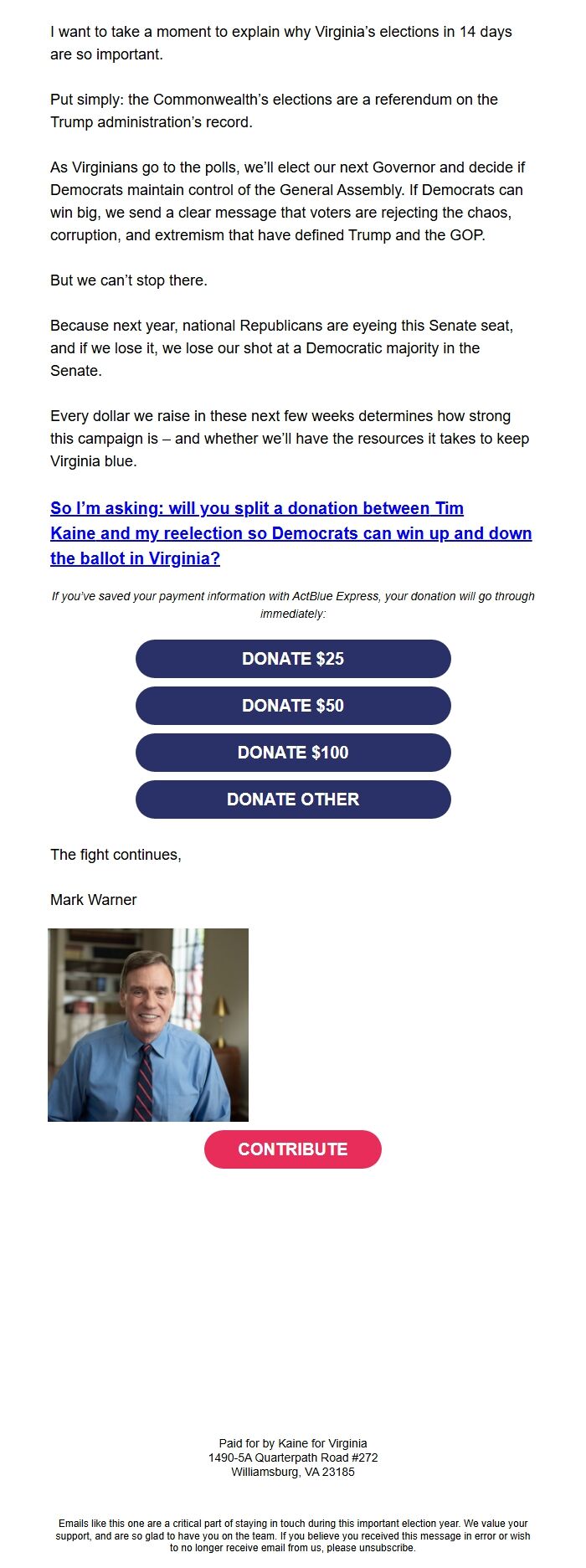Screen dimensions: 586x1568
Task: Hit the red CONTRIBUTE button
Action: pyautogui.click(x=293, y=1149)
